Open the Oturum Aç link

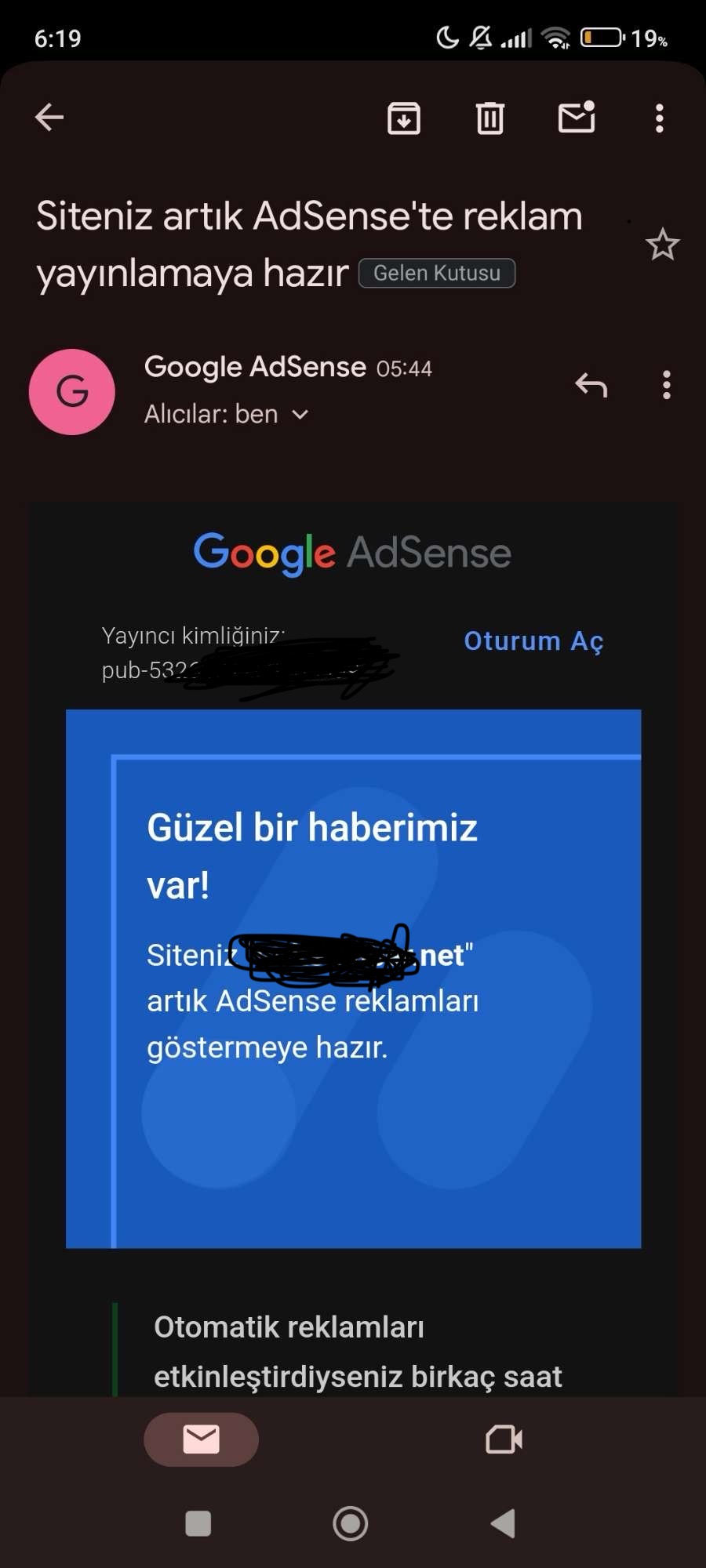pos(533,641)
